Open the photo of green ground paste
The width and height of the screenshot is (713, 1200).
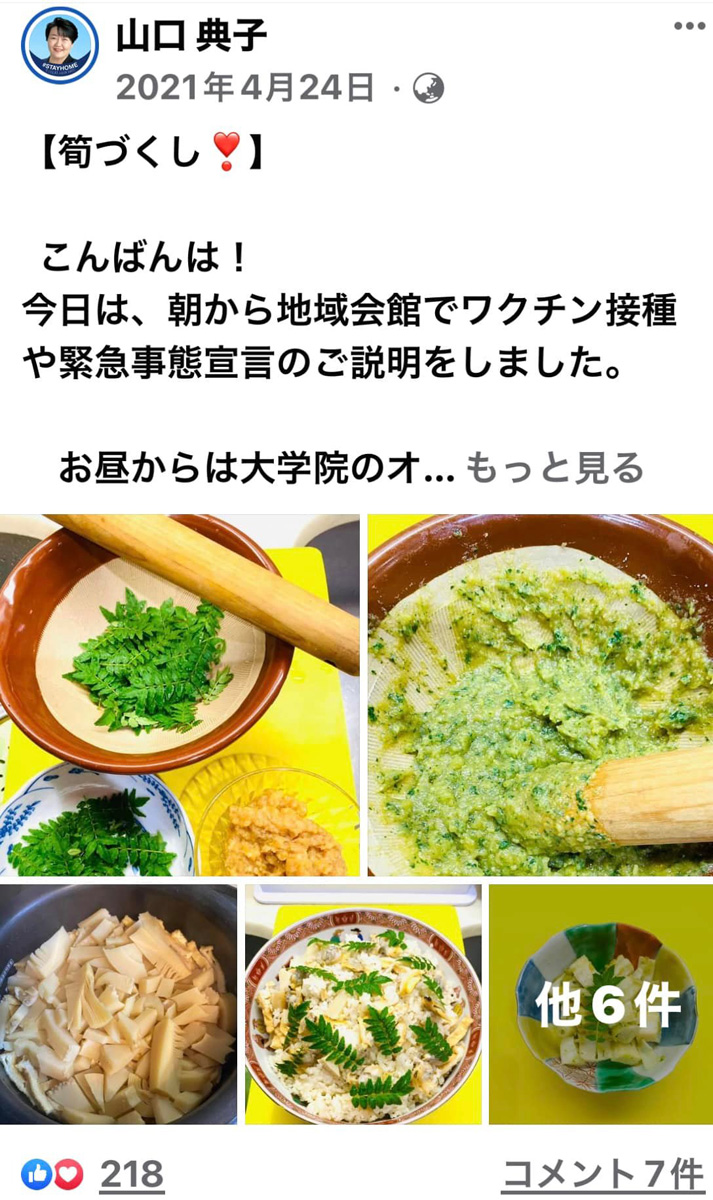[x=540, y=695]
